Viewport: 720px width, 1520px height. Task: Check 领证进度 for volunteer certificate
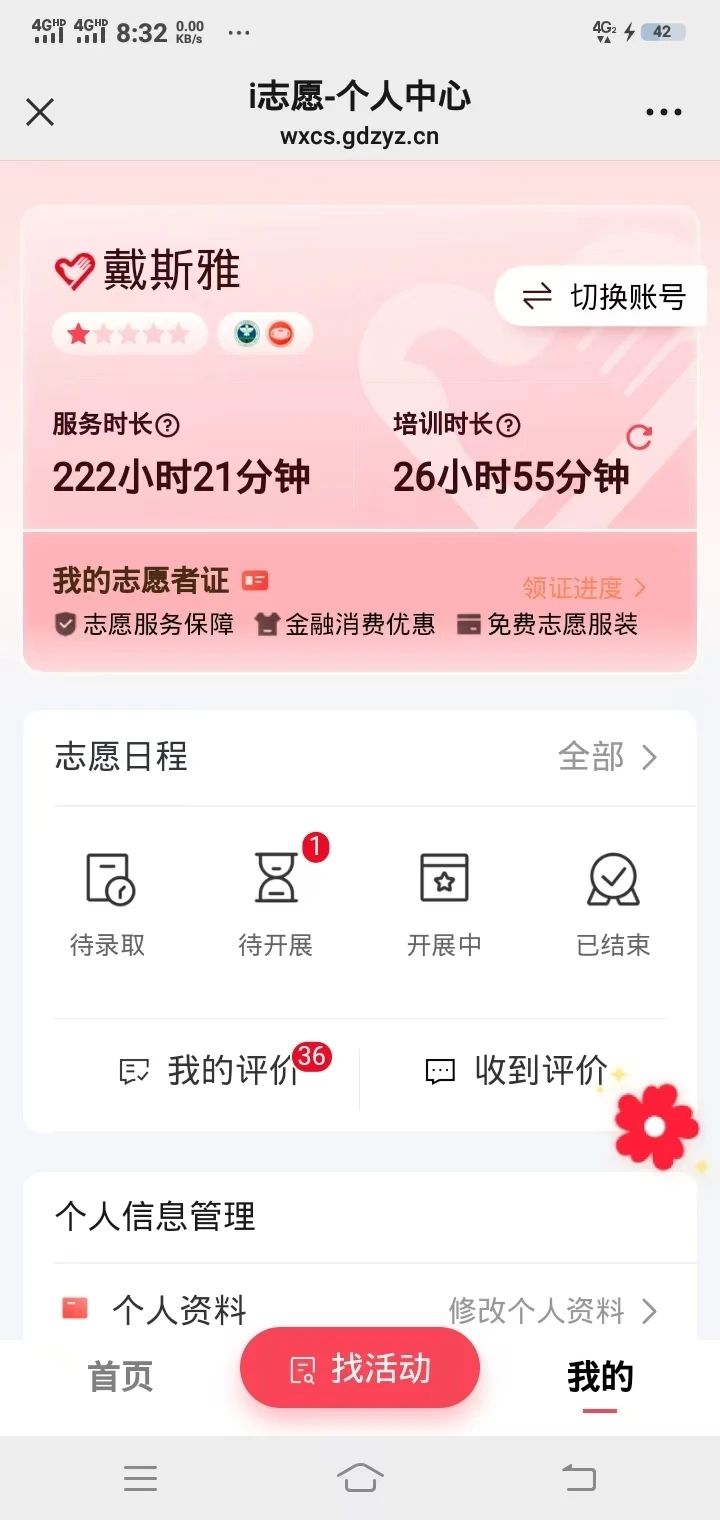tap(584, 588)
